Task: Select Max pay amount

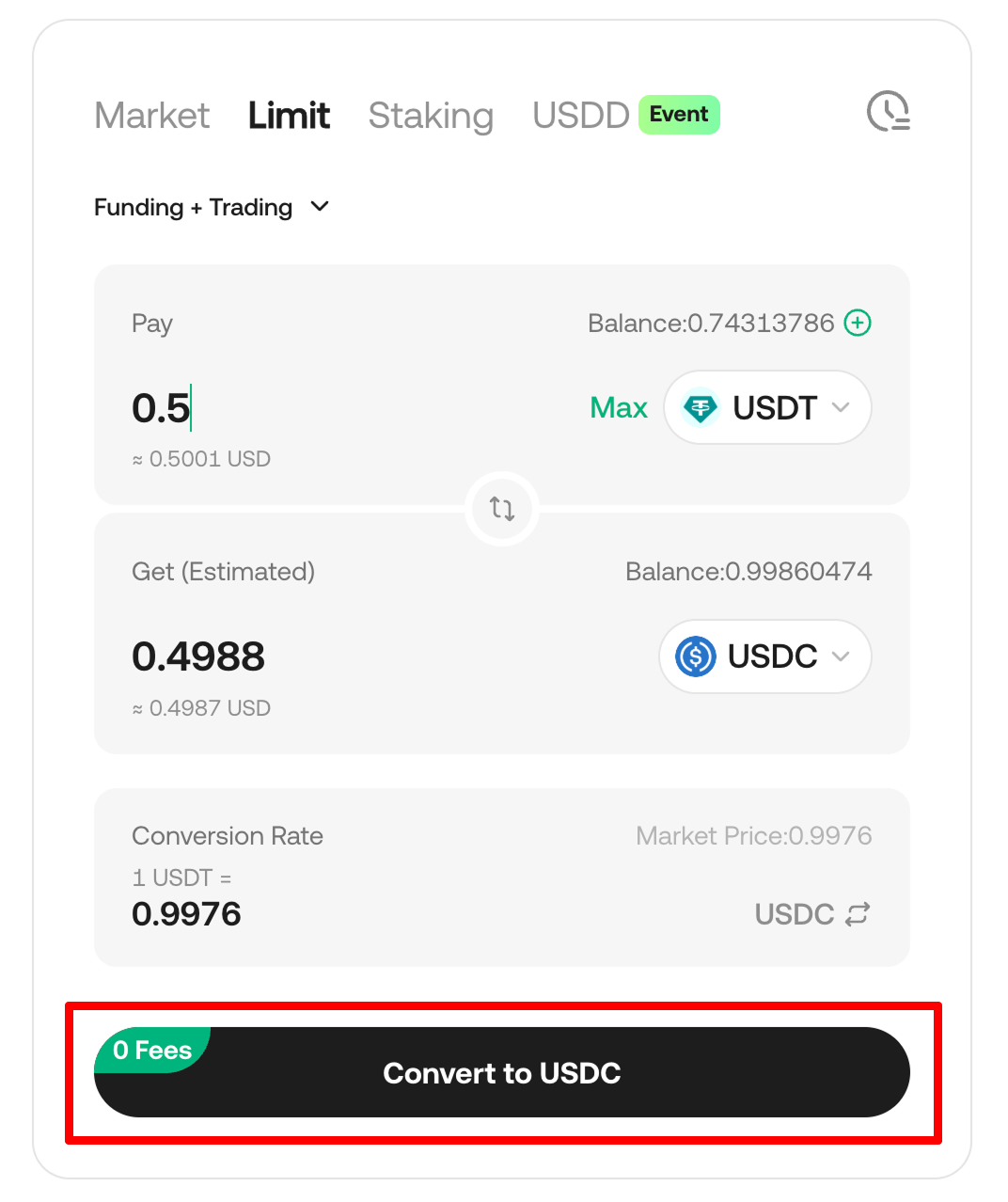Action: pyautogui.click(x=618, y=407)
